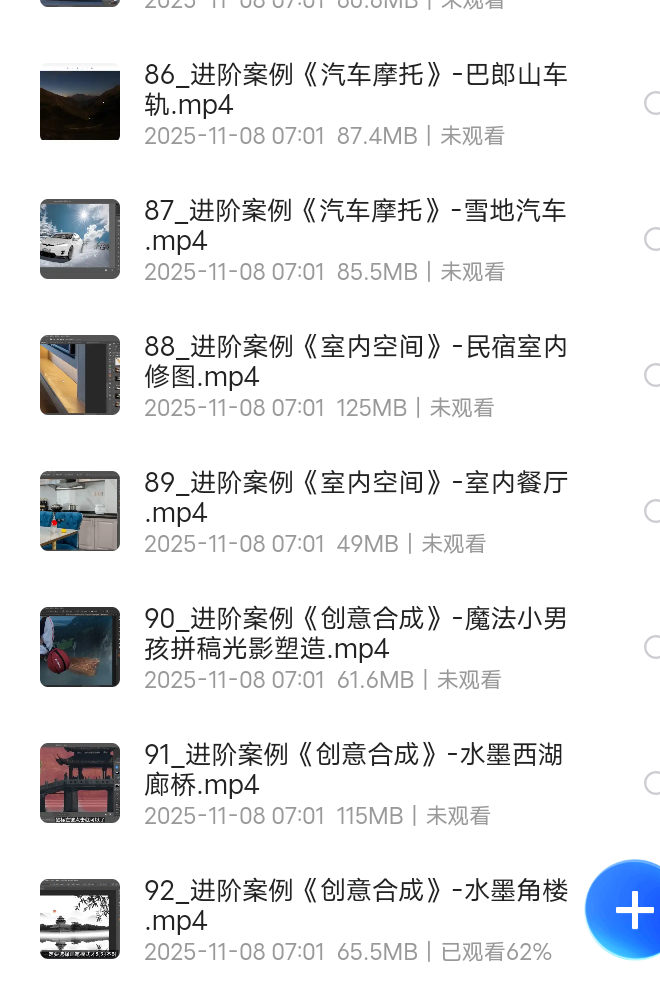Tick the checkbox for 88 民宿室内修图
This screenshot has width=660, height=1008.
[x=652, y=375]
